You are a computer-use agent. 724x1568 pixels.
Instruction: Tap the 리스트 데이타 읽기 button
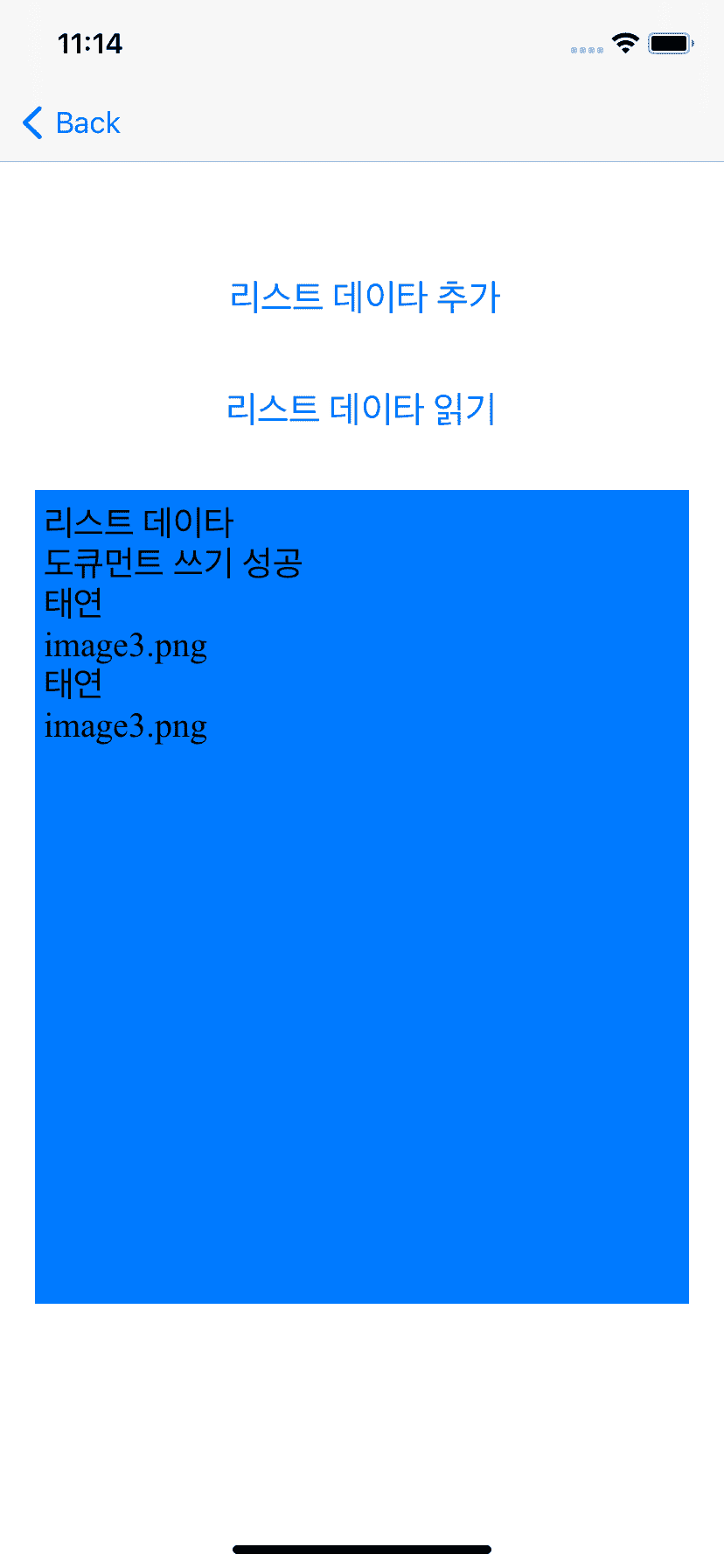[361, 409]
